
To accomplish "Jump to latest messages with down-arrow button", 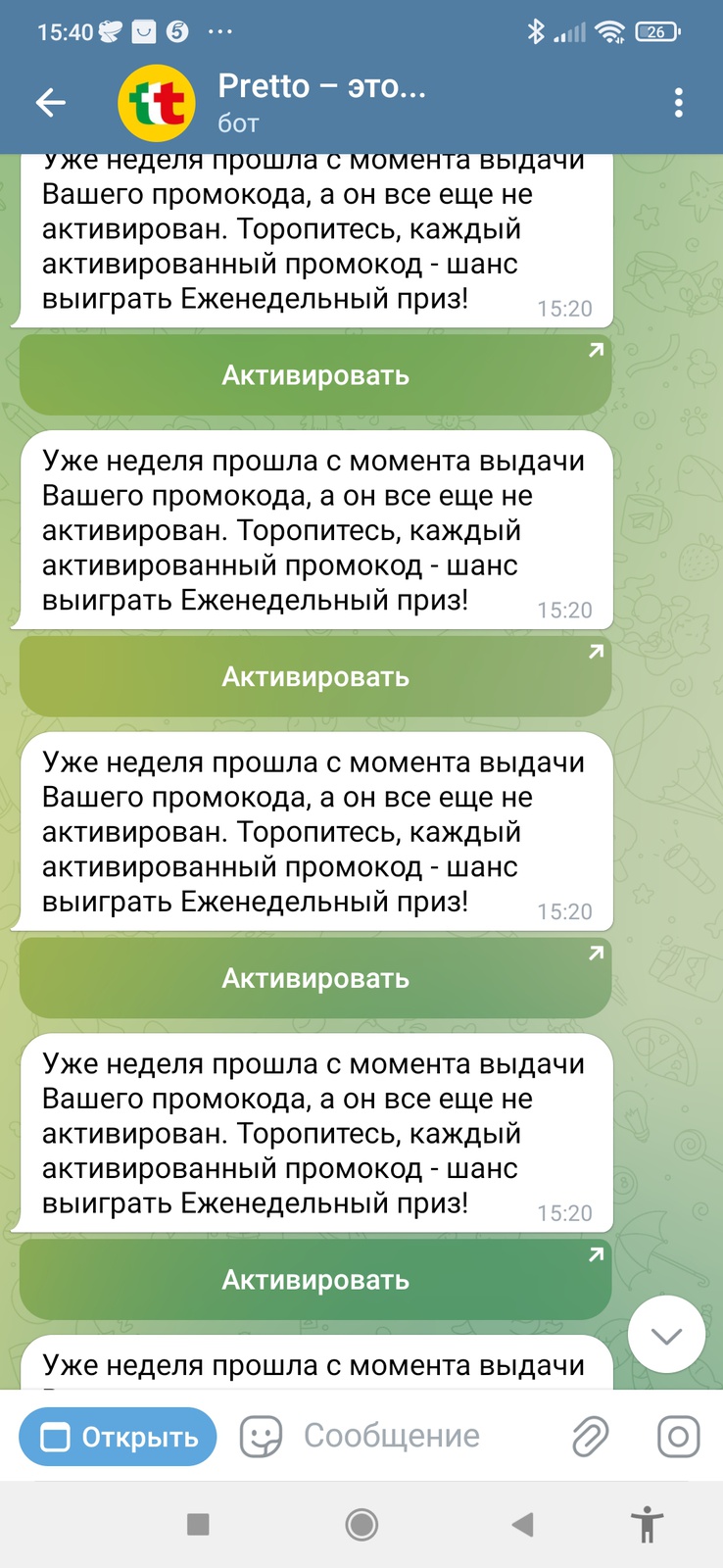I will tap(666, 1335).
